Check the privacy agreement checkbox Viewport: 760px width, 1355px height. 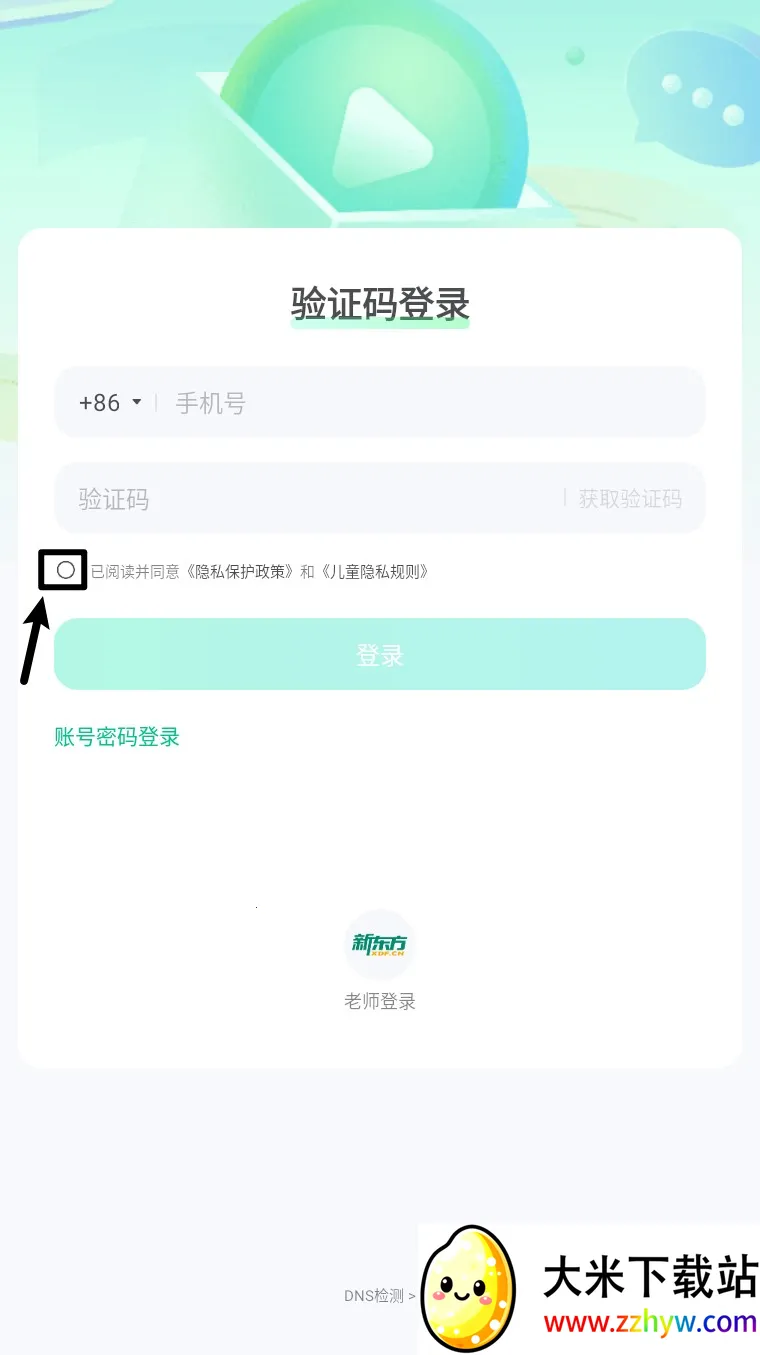[65, 571]
